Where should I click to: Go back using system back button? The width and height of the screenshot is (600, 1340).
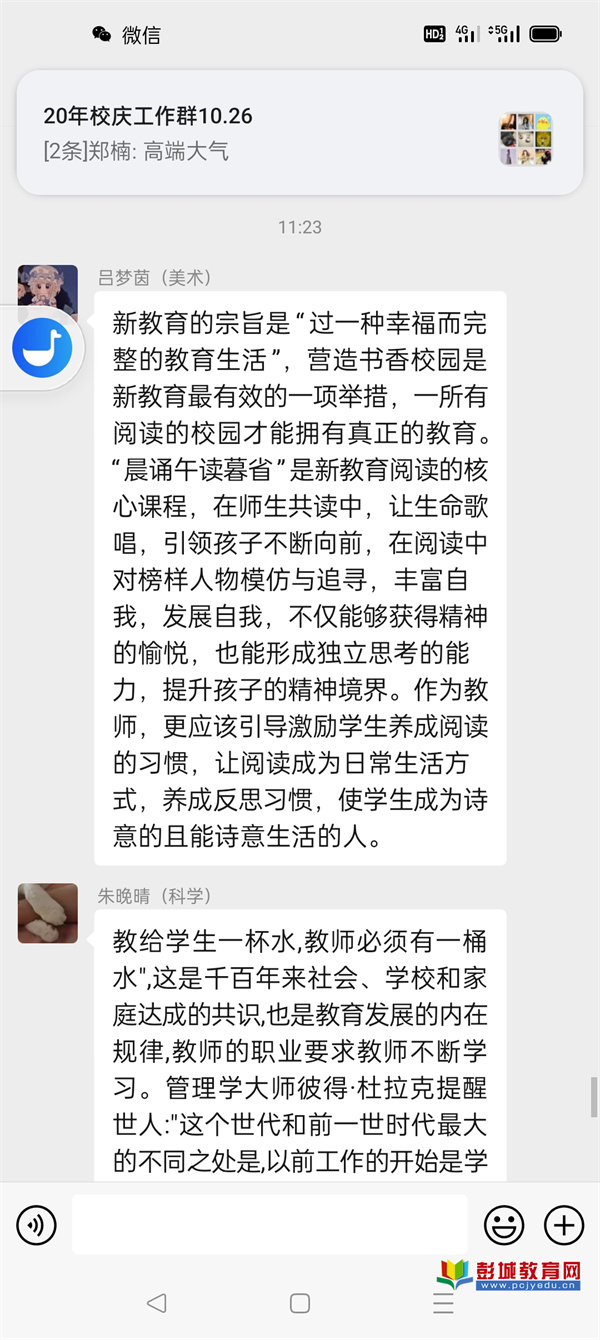point(156,1303)
